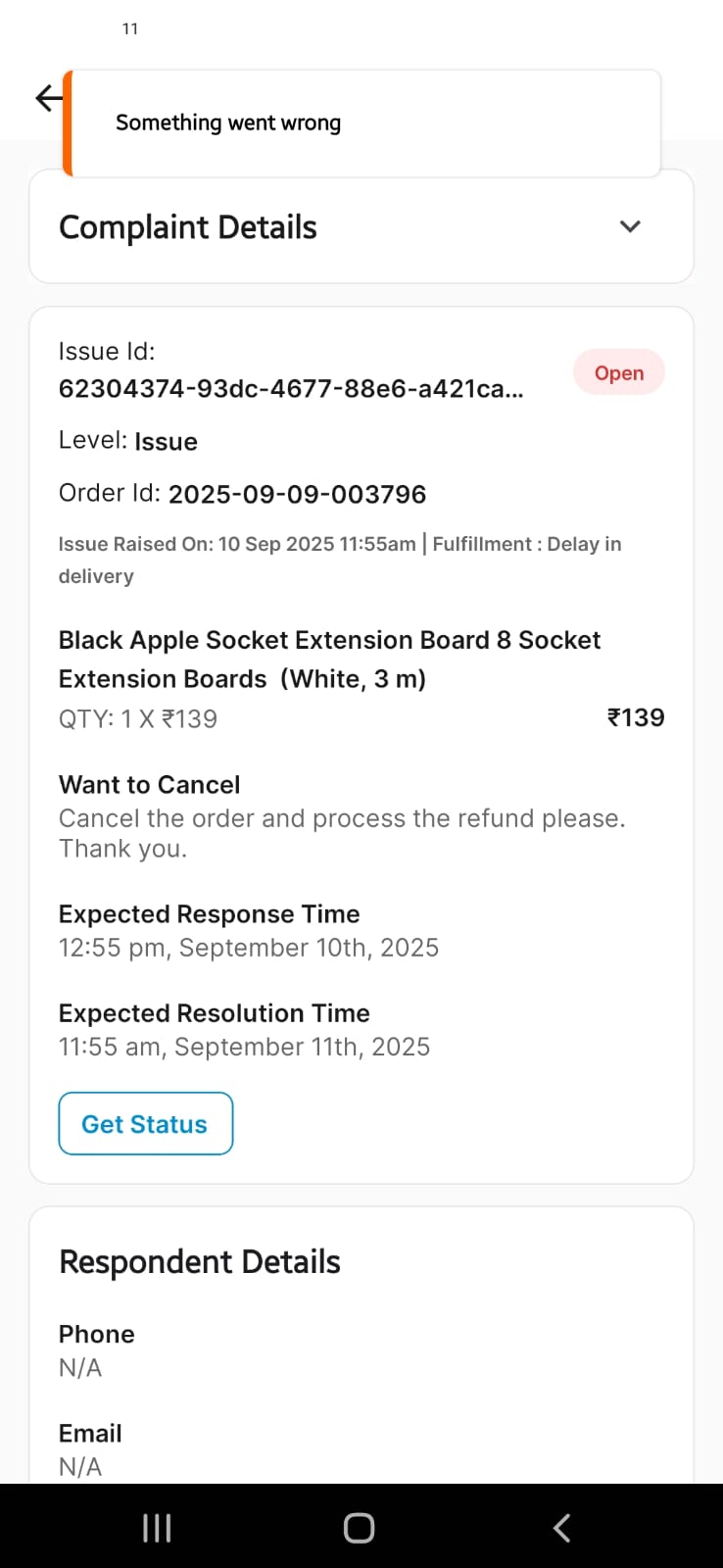The width and height of the screenshot is (723, 1568).
Task: Go to the device home screen
Action: [359, 1527]
